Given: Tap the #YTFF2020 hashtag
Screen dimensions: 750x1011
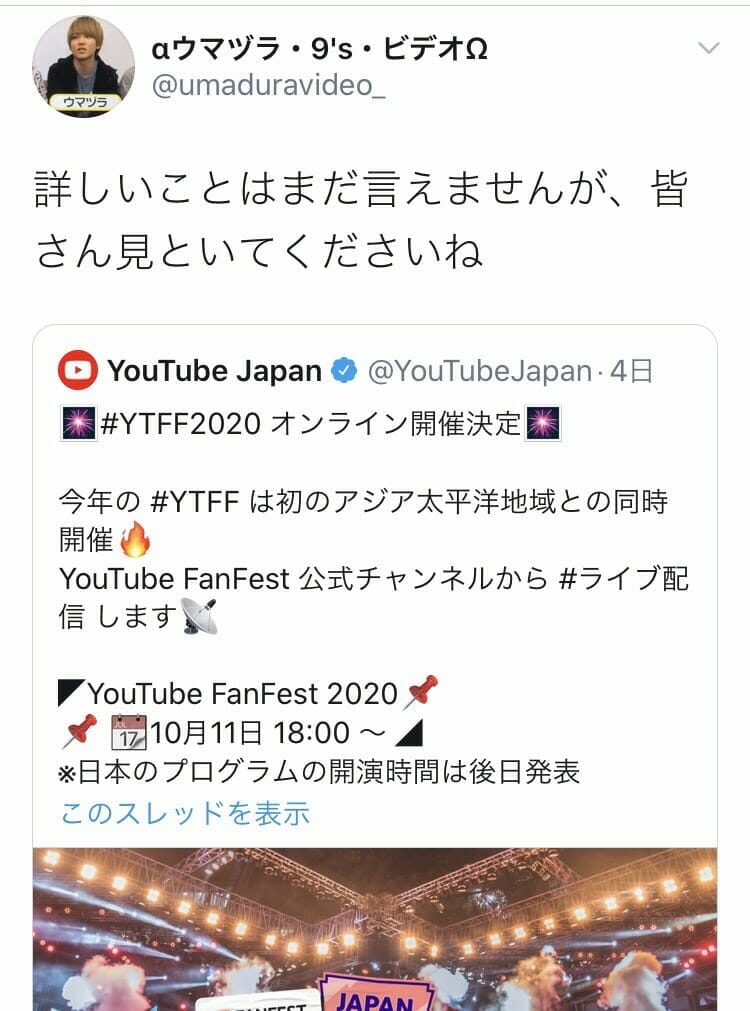Looking at the screenshot, I should point(181,424).
